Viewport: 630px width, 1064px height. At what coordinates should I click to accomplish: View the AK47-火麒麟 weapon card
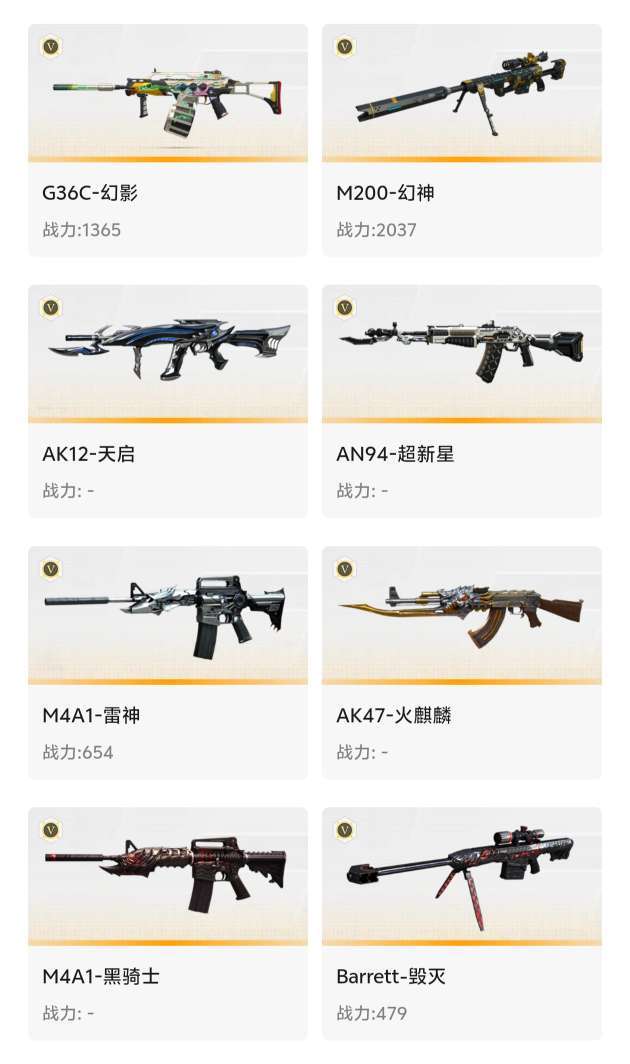462,663
